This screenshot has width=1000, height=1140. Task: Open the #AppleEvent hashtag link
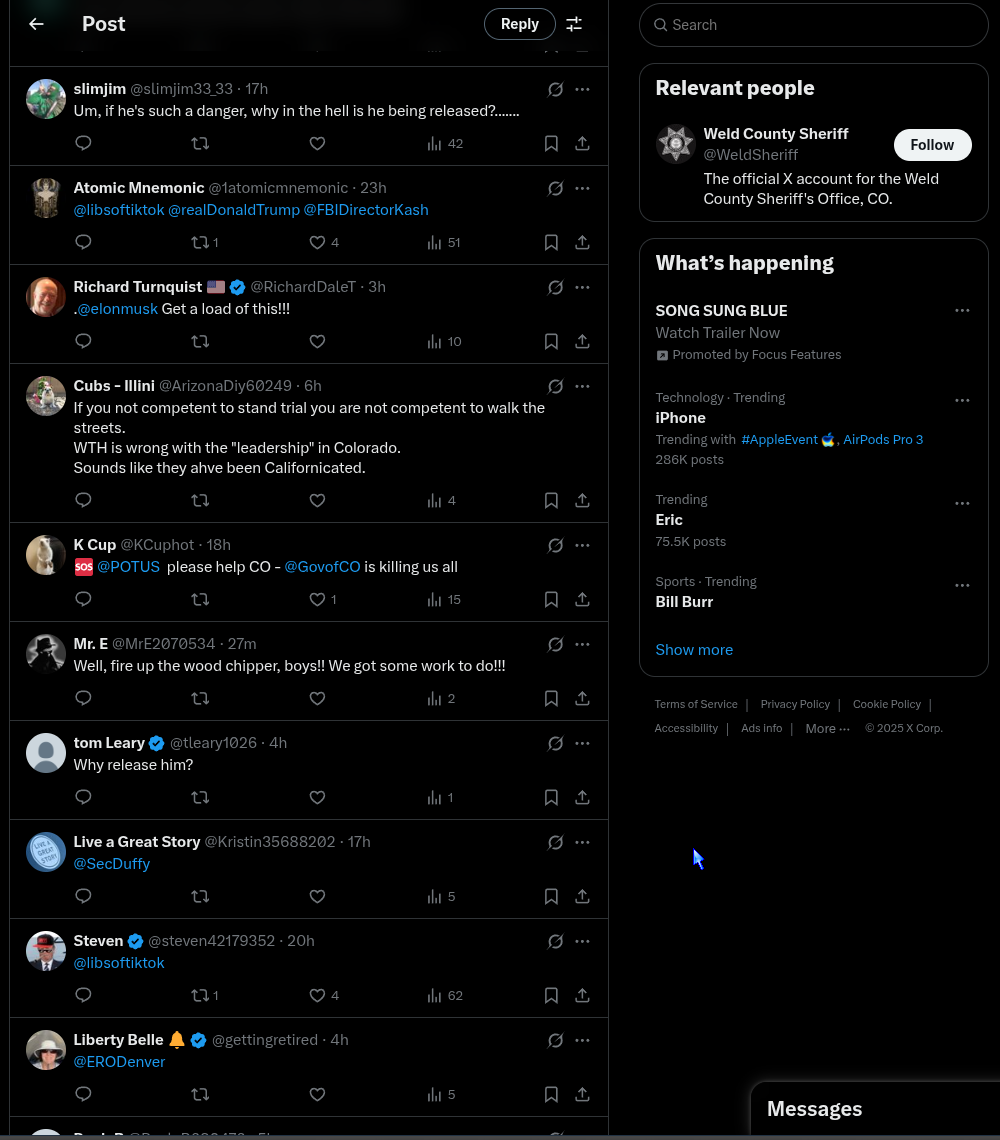point(779,440)
